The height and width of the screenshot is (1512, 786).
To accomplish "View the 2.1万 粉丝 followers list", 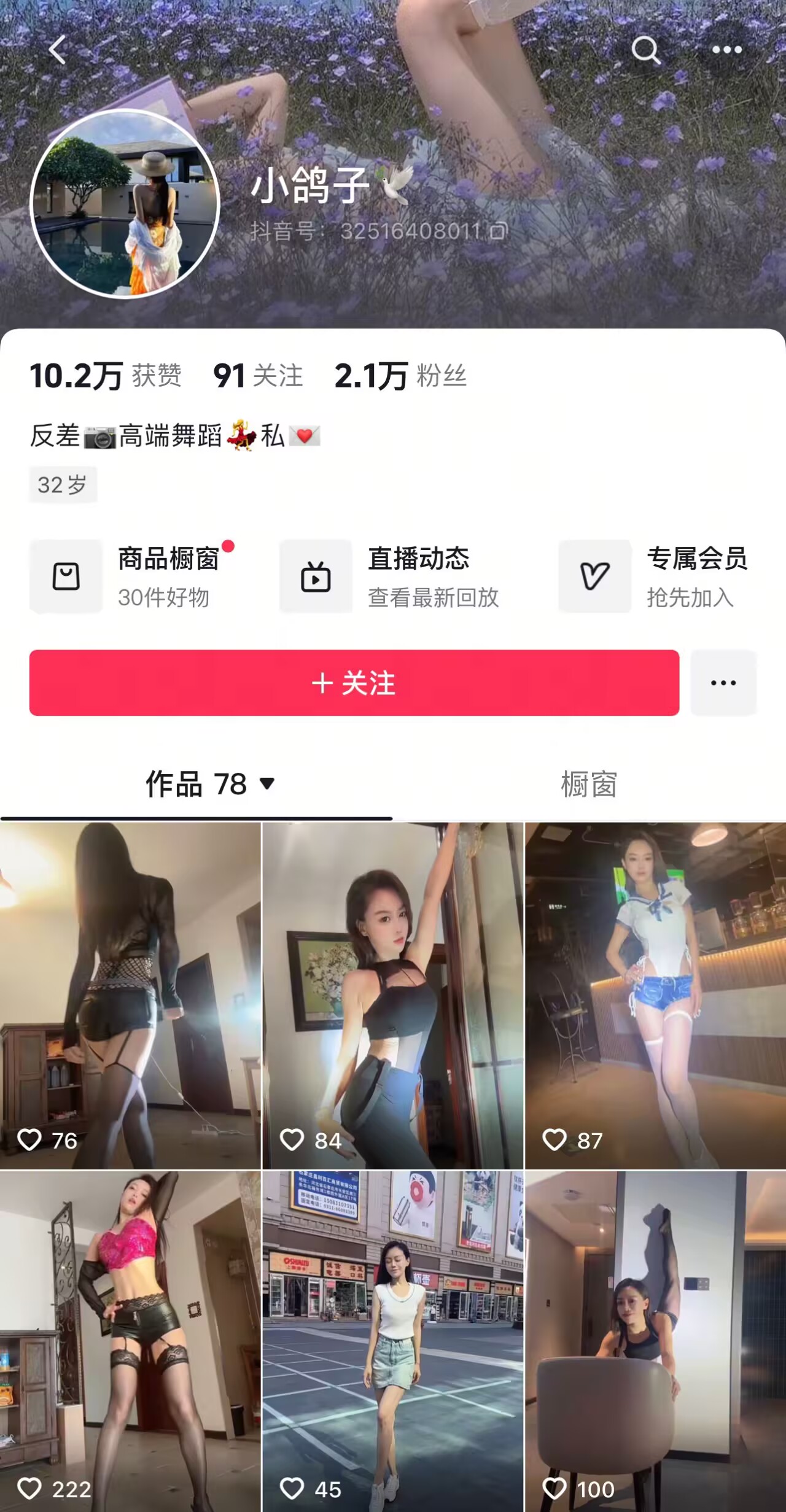I will point(400,376).
